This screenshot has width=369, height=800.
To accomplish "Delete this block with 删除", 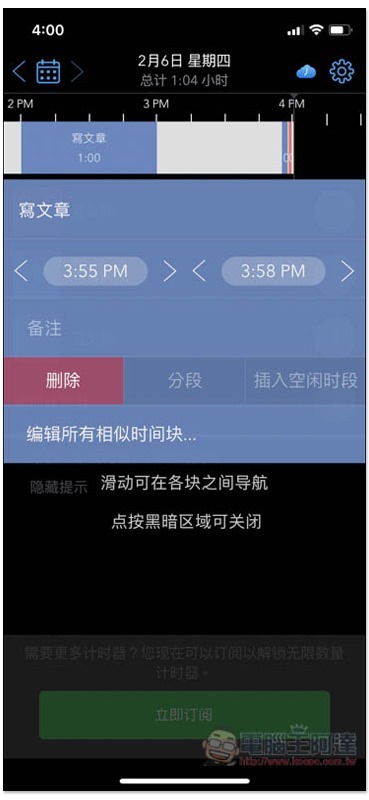I will tap(63, 381).
